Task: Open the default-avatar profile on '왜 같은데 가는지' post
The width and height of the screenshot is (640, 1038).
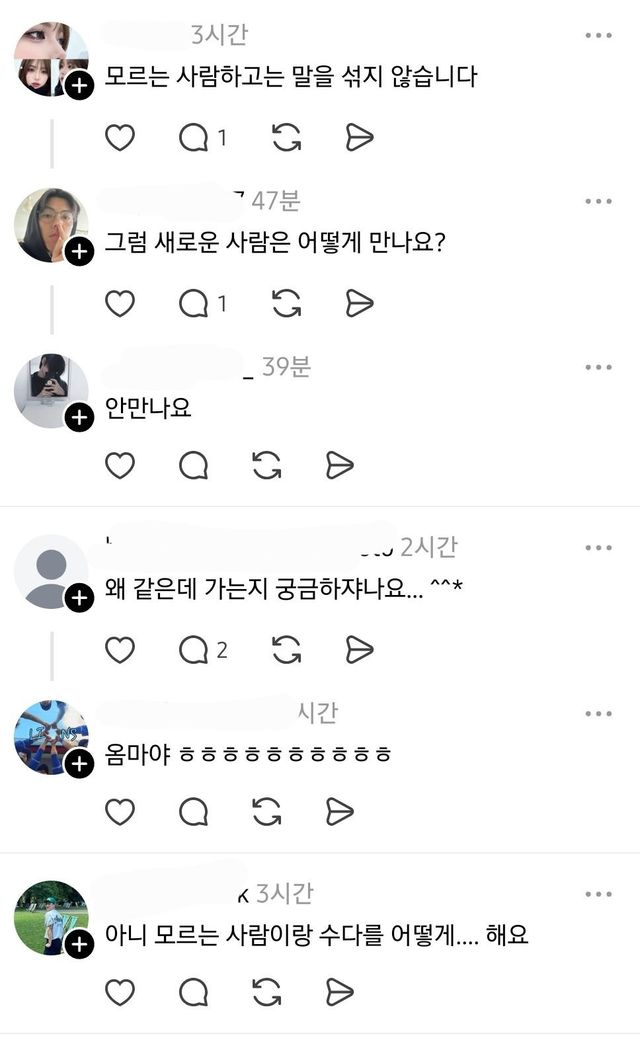Action: [50, 571]
